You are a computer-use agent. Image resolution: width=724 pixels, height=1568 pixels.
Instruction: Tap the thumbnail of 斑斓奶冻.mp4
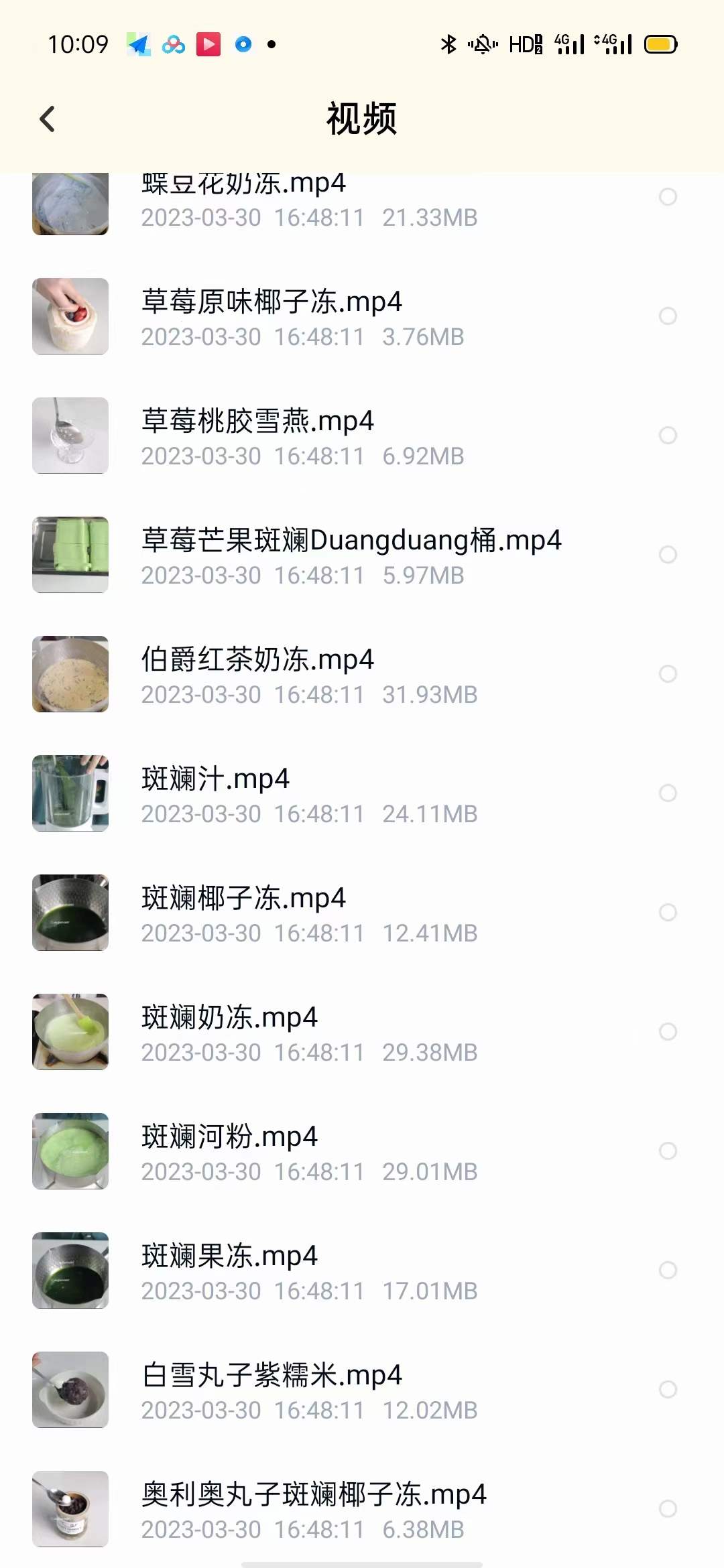(70, 1031)
